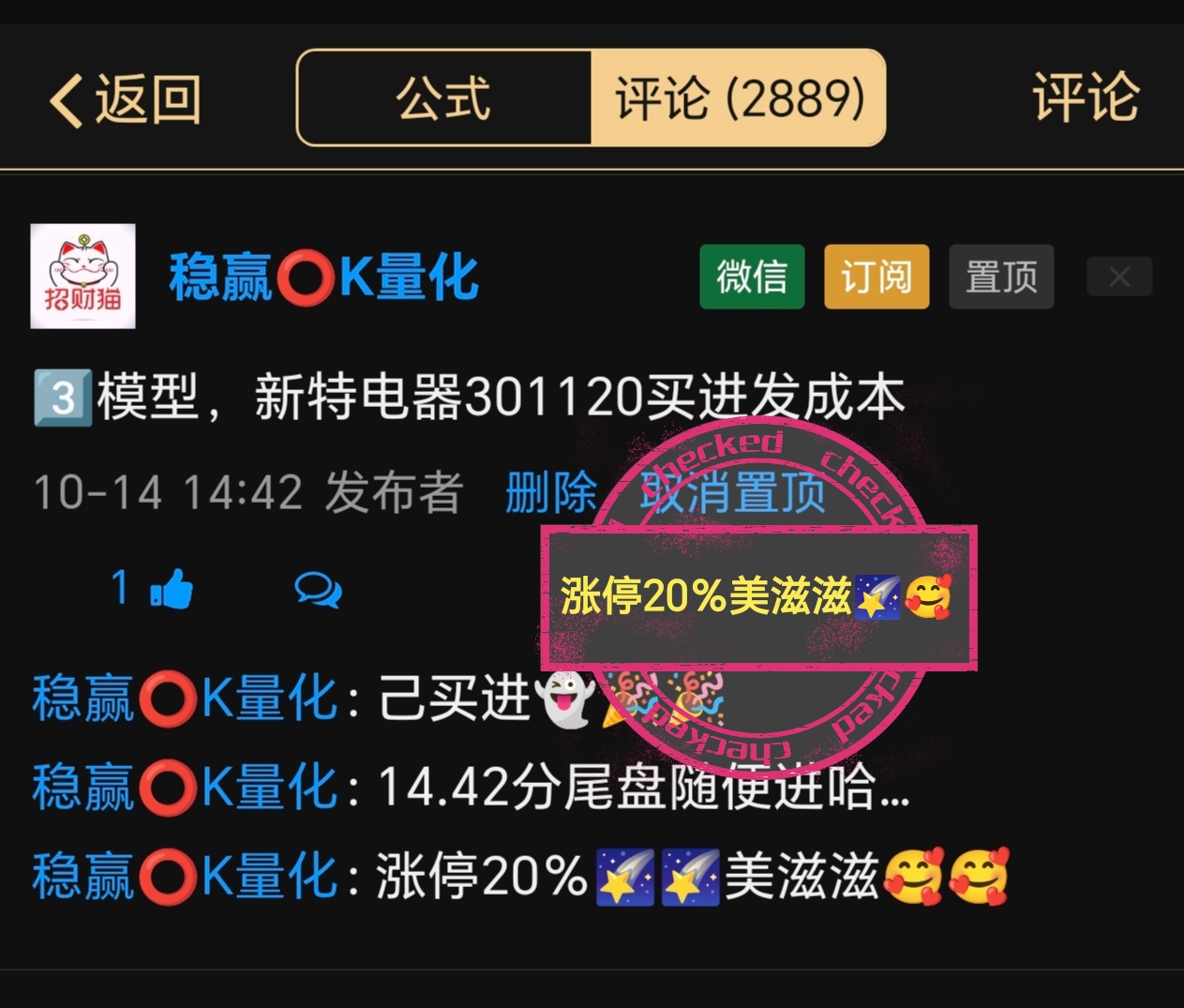The image size is (1184, 1008).
Task: Tap 评论 to write a comment
Action: pos(1085,97)
